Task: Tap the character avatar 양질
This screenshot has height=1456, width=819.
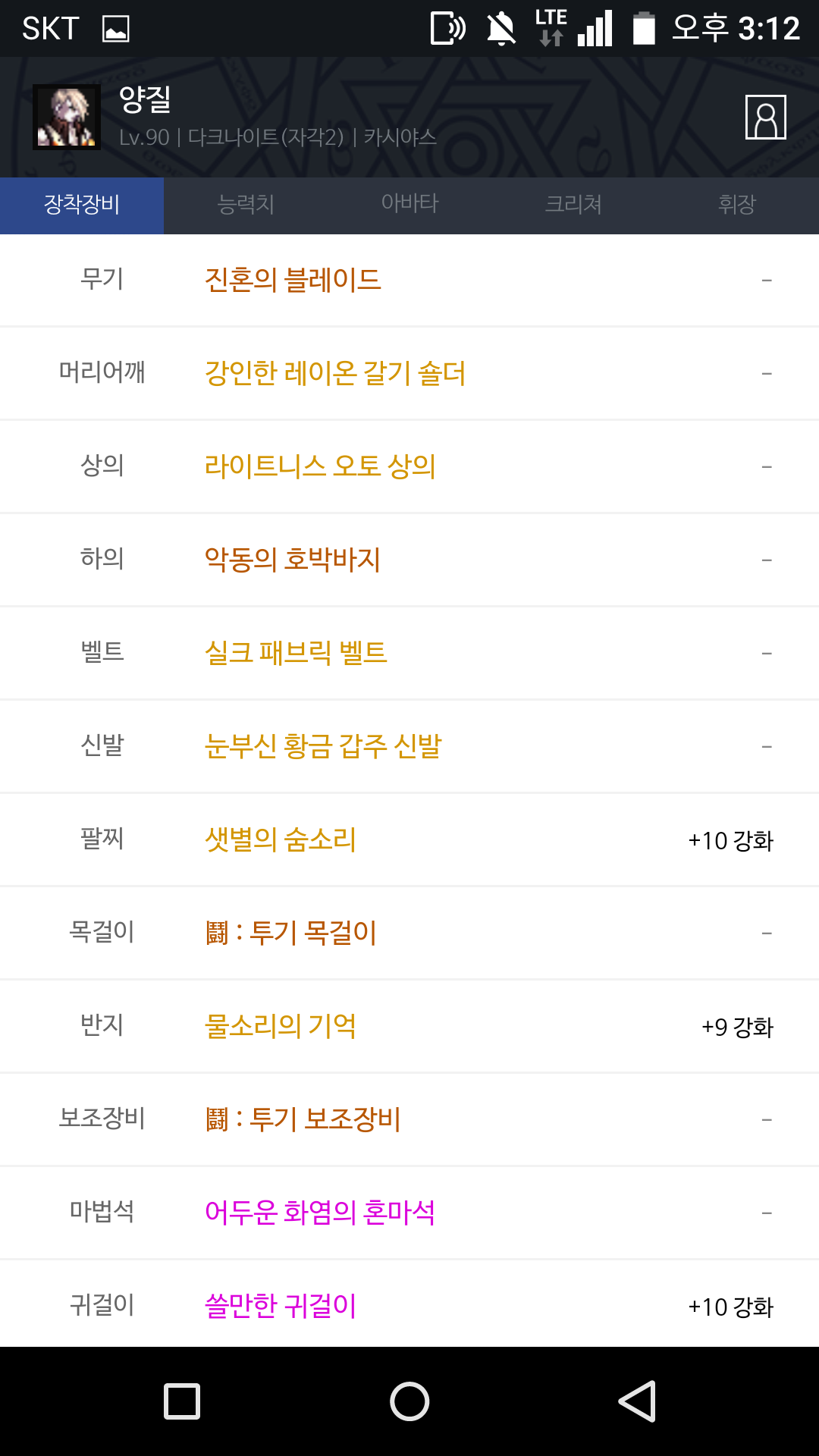Action: tap(67, 117)
